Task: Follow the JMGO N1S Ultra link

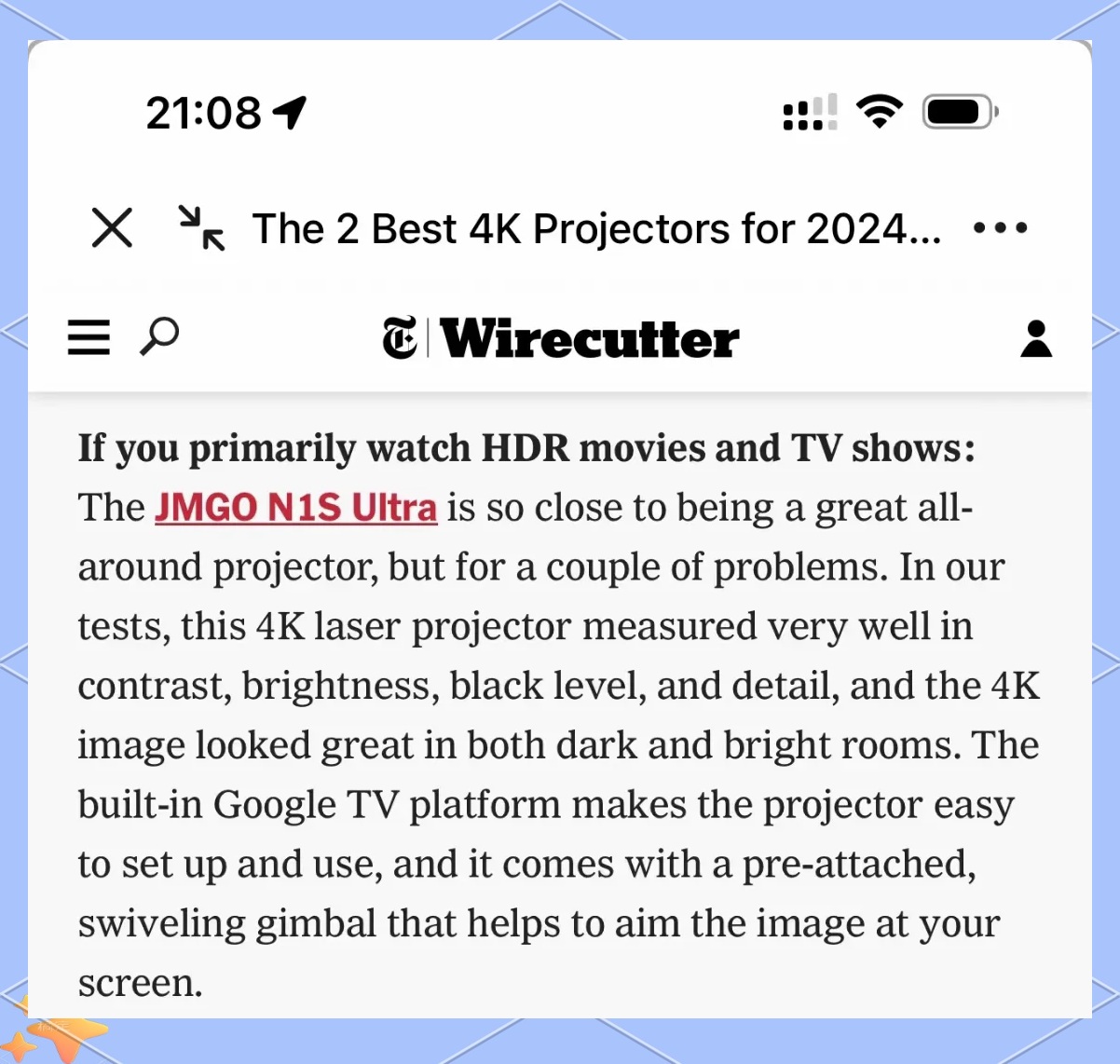Action: [295, 508]
